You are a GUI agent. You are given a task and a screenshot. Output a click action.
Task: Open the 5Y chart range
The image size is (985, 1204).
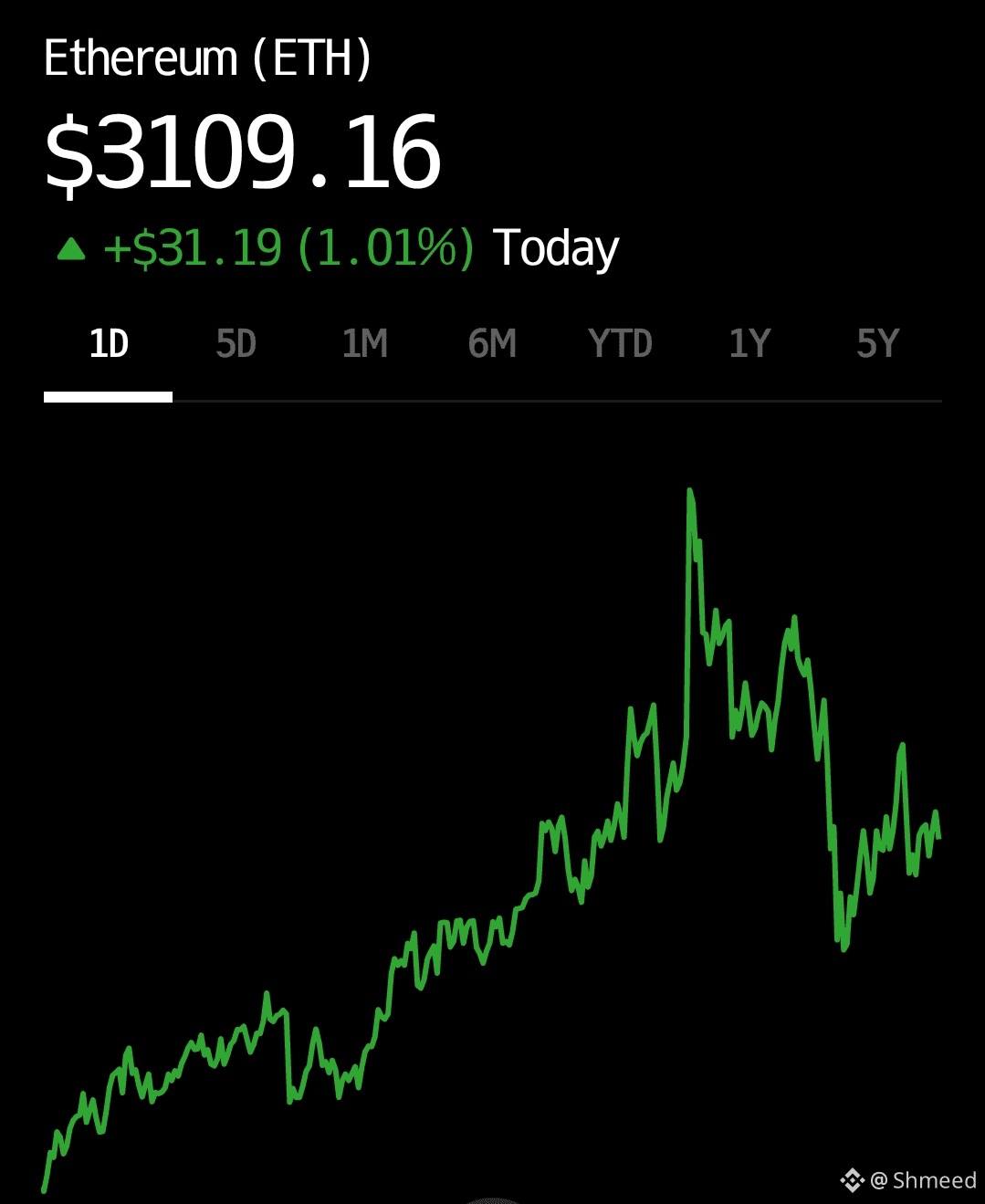point(878,344)
